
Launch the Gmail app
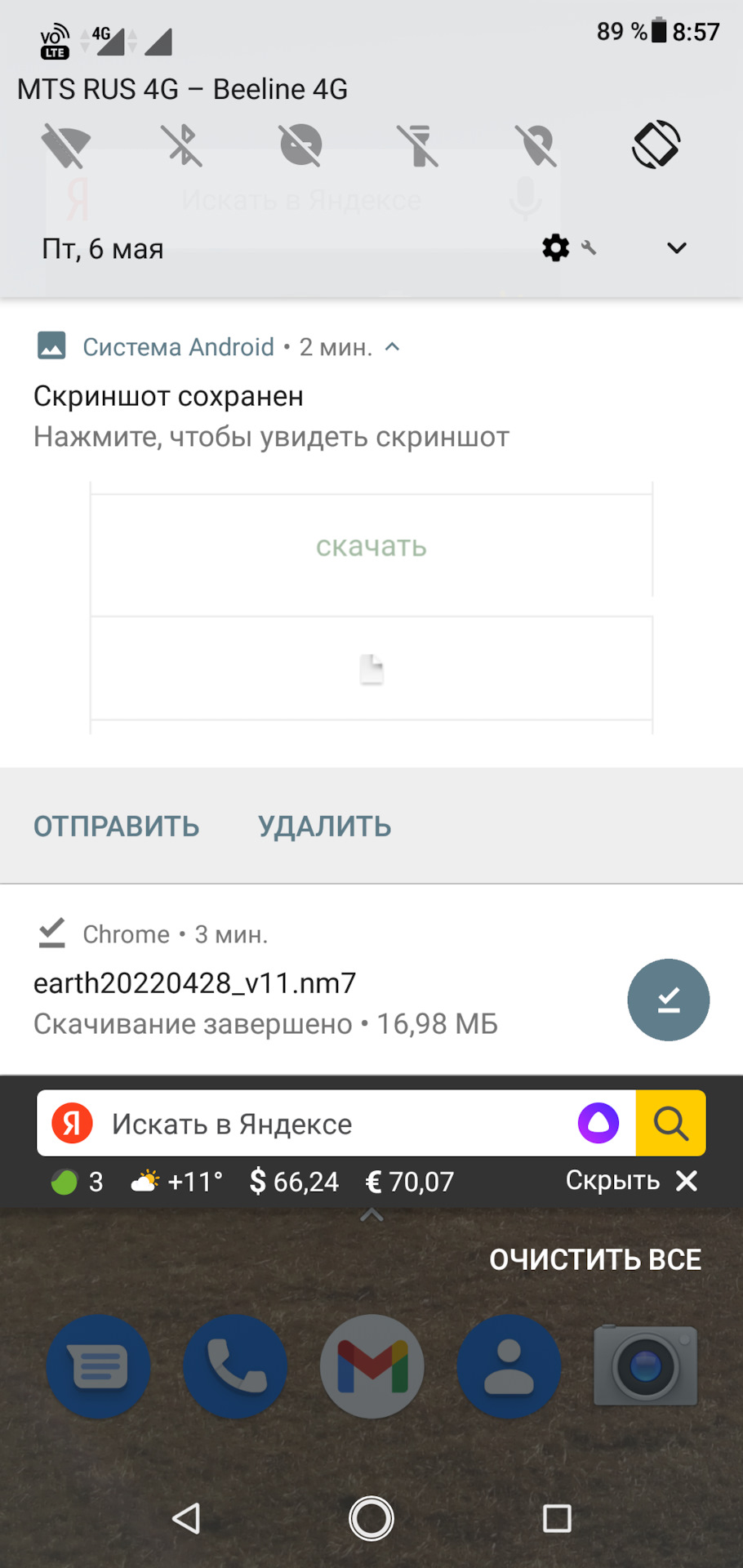point(371,1366)
